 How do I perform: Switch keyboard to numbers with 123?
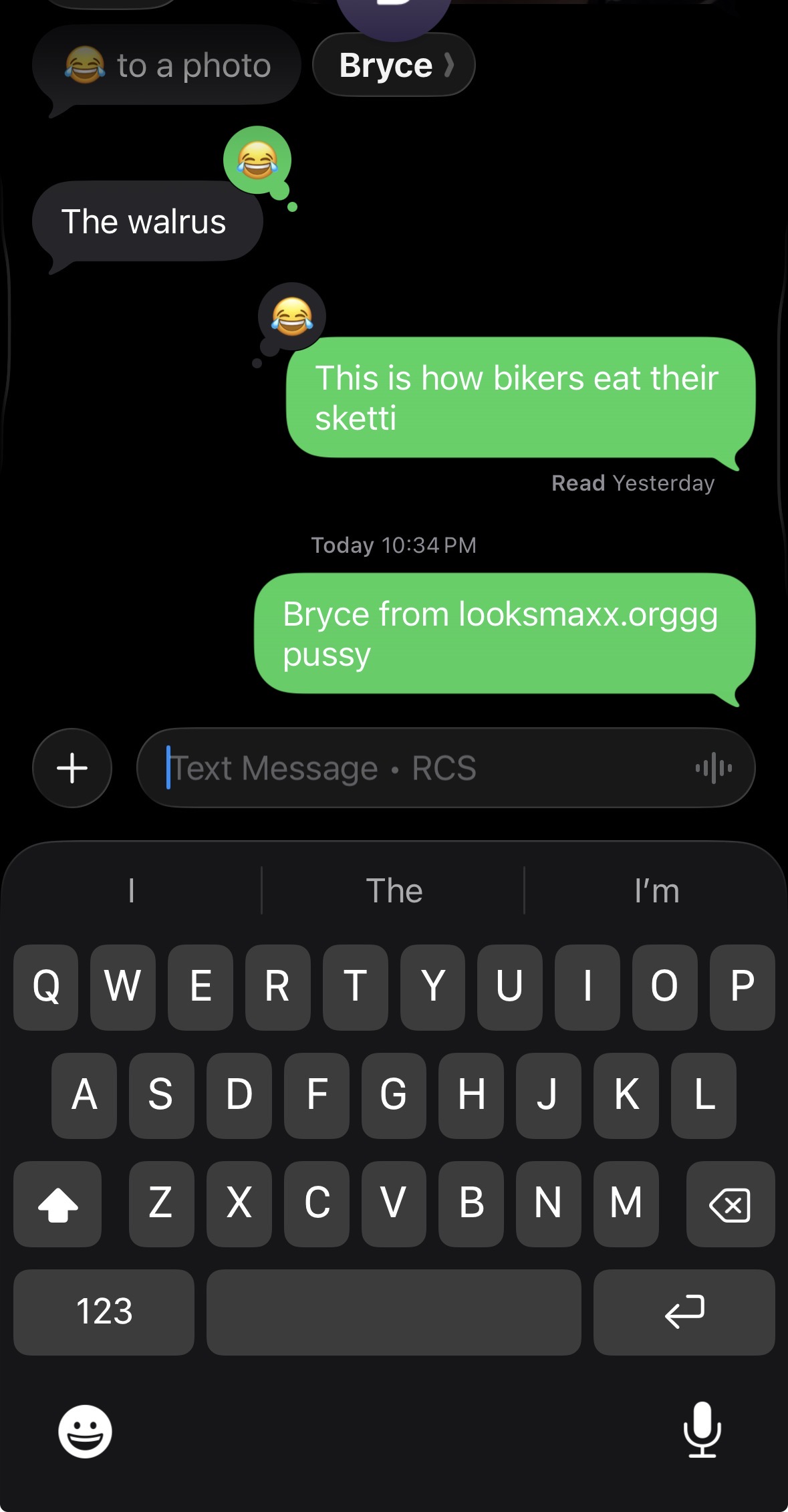tap(104, 1311)
